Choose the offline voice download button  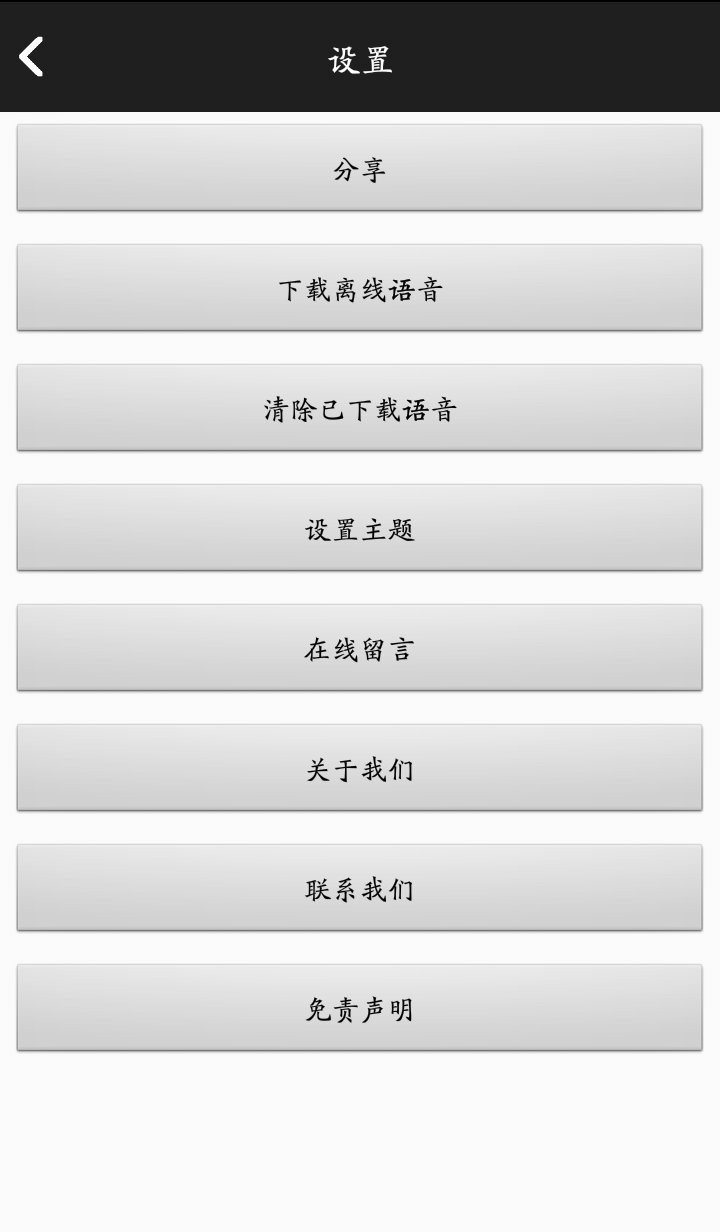pos(360,287)
